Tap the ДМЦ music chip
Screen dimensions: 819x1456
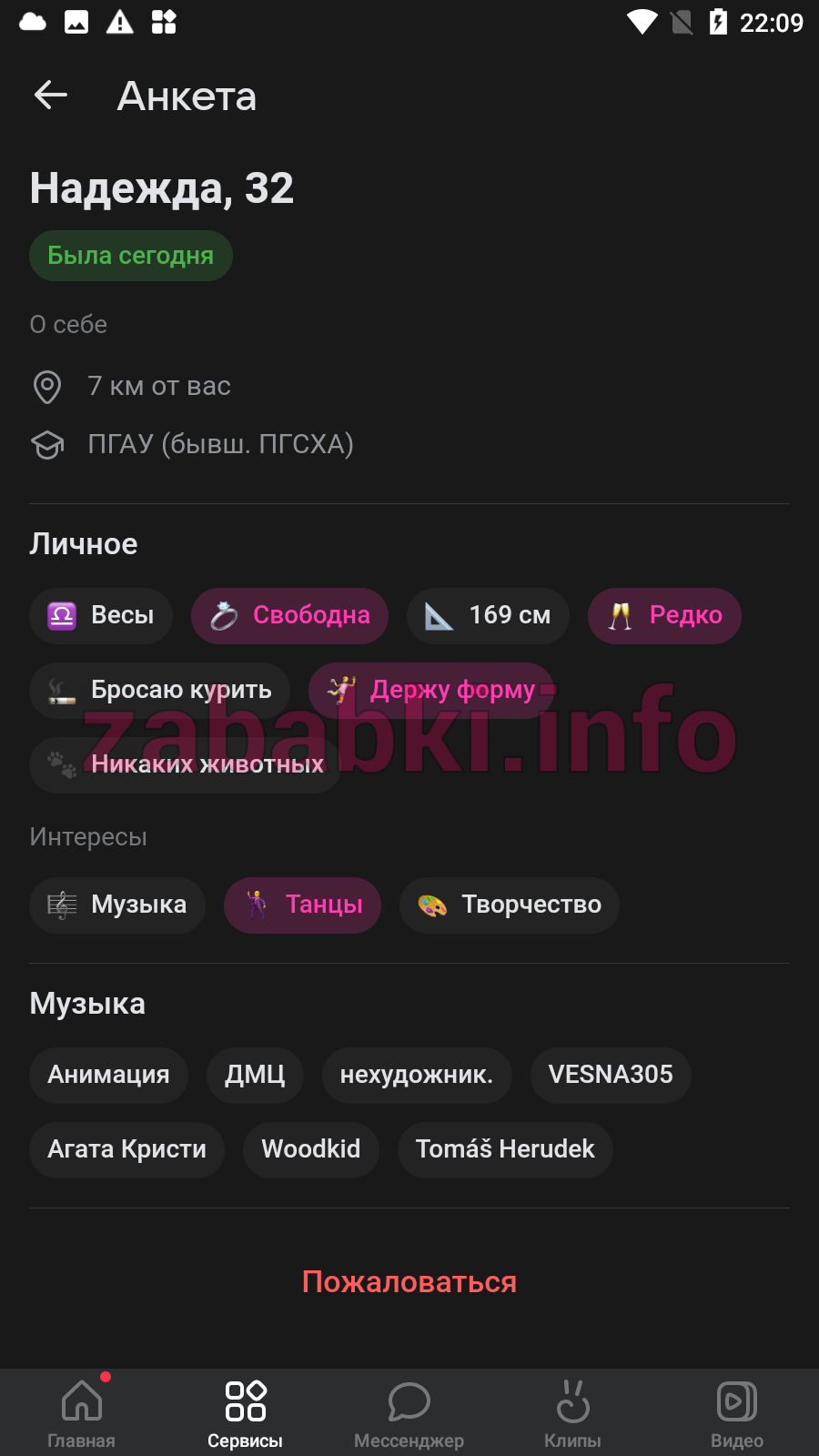[x=255, y=1075]
